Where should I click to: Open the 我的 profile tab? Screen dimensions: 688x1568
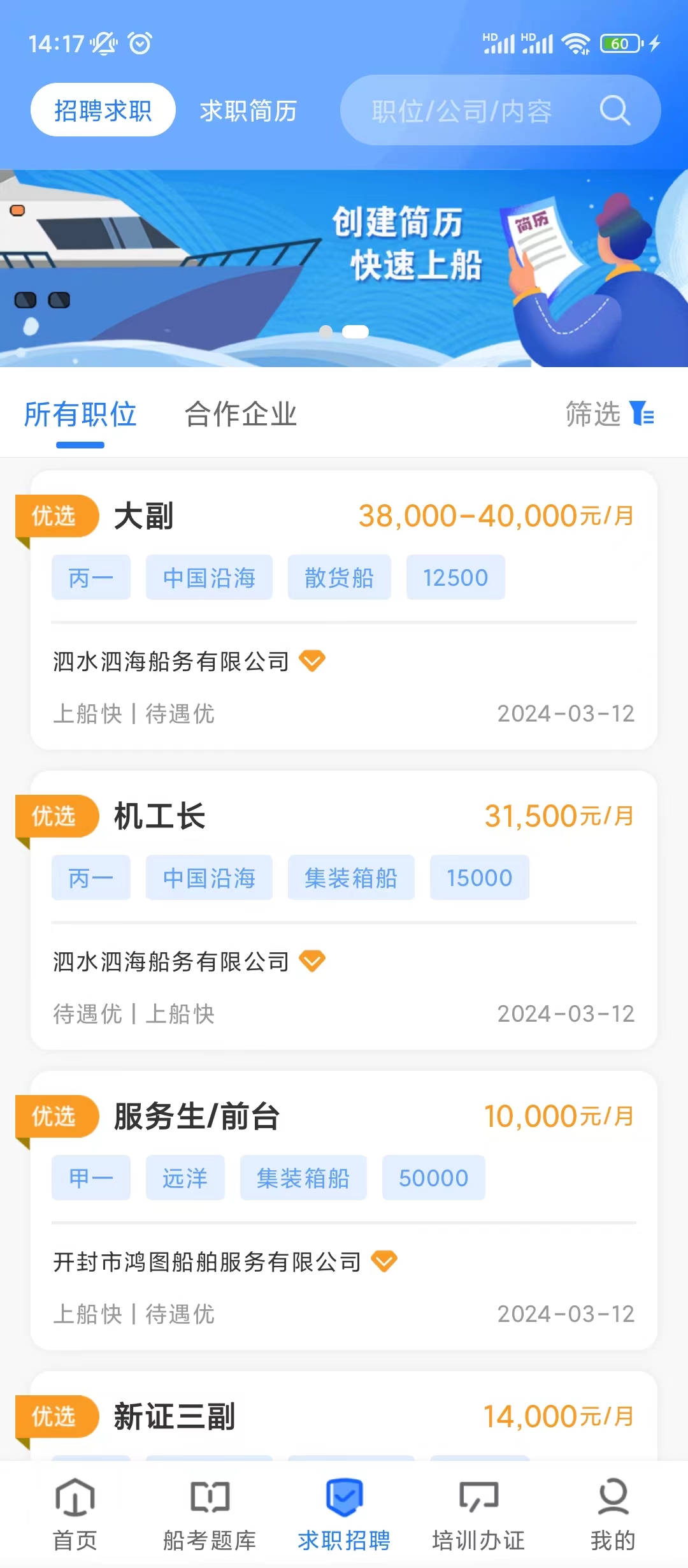pos(613,1514)
